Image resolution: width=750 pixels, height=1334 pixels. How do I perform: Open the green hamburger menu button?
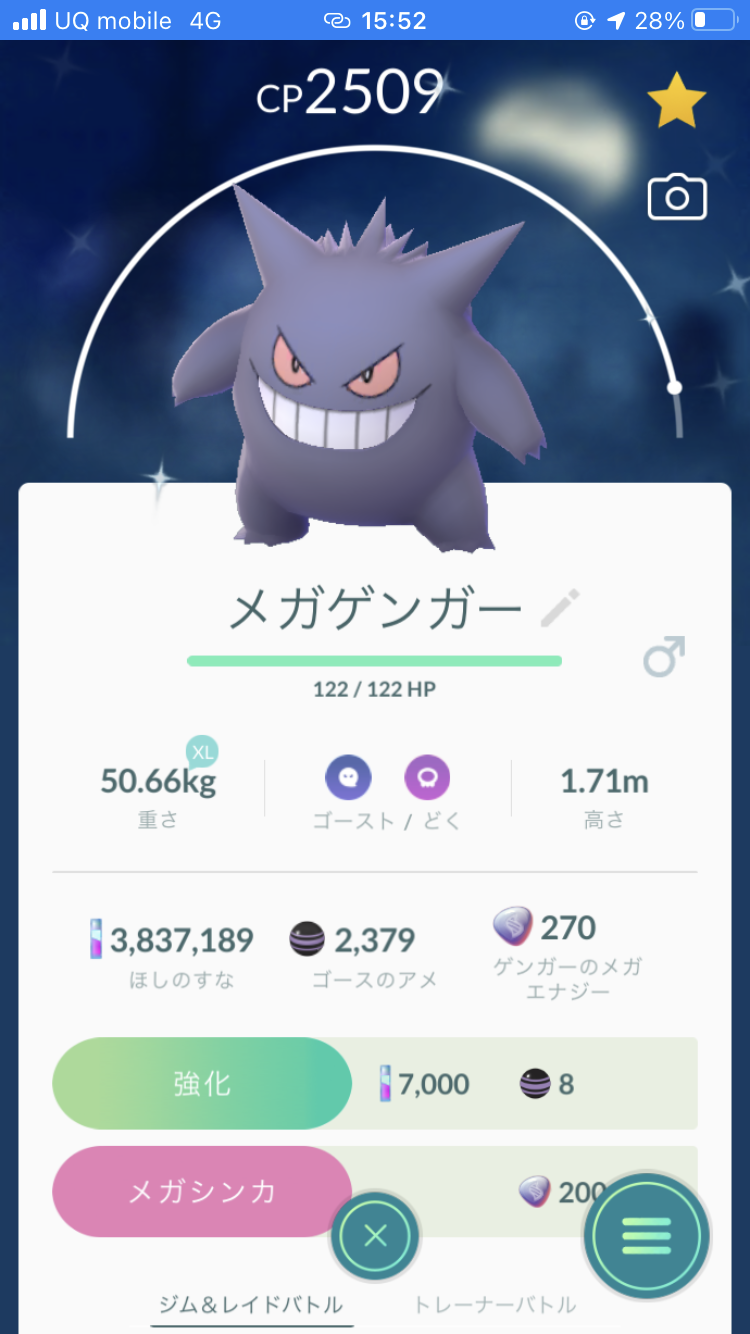click(646, 1237)
